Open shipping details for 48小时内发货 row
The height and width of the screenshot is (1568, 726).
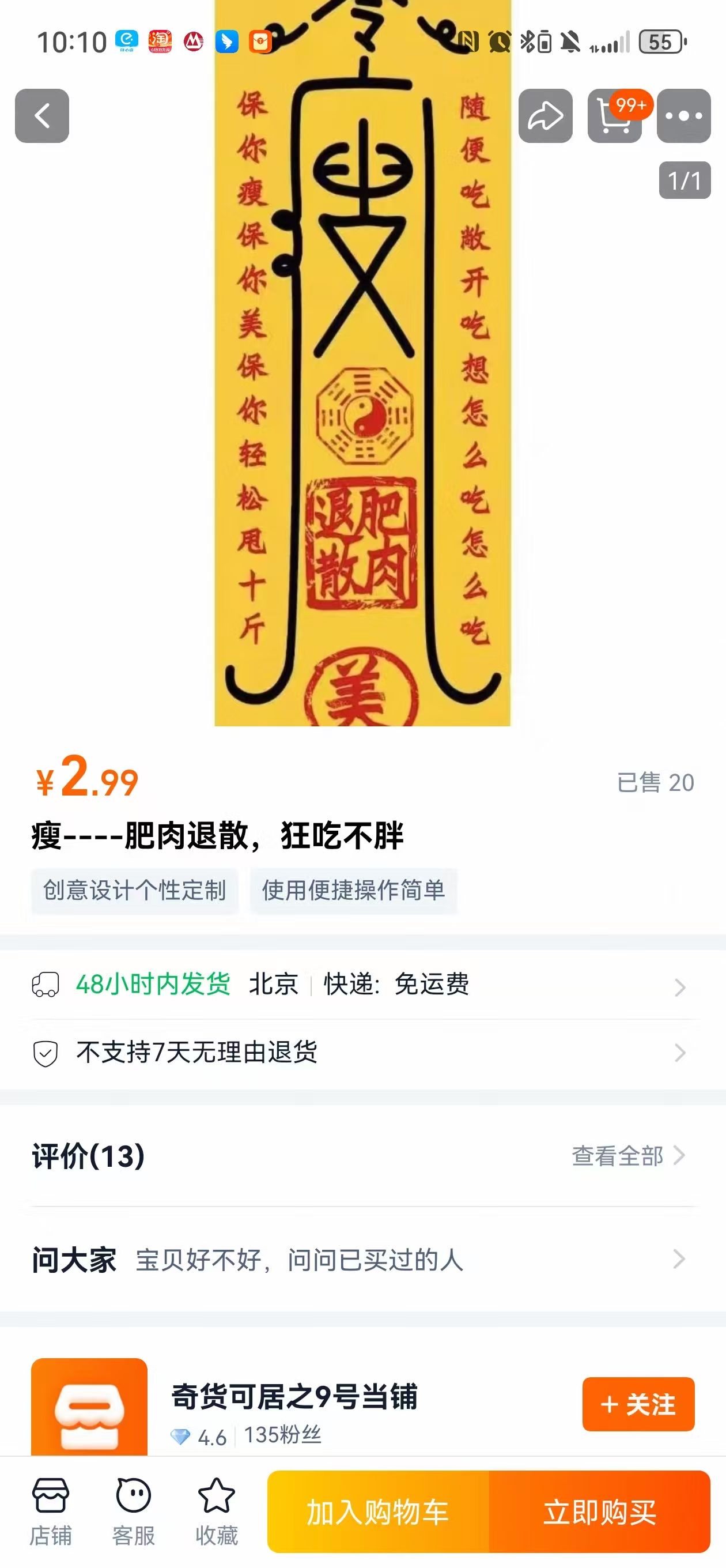pos(362,984)
